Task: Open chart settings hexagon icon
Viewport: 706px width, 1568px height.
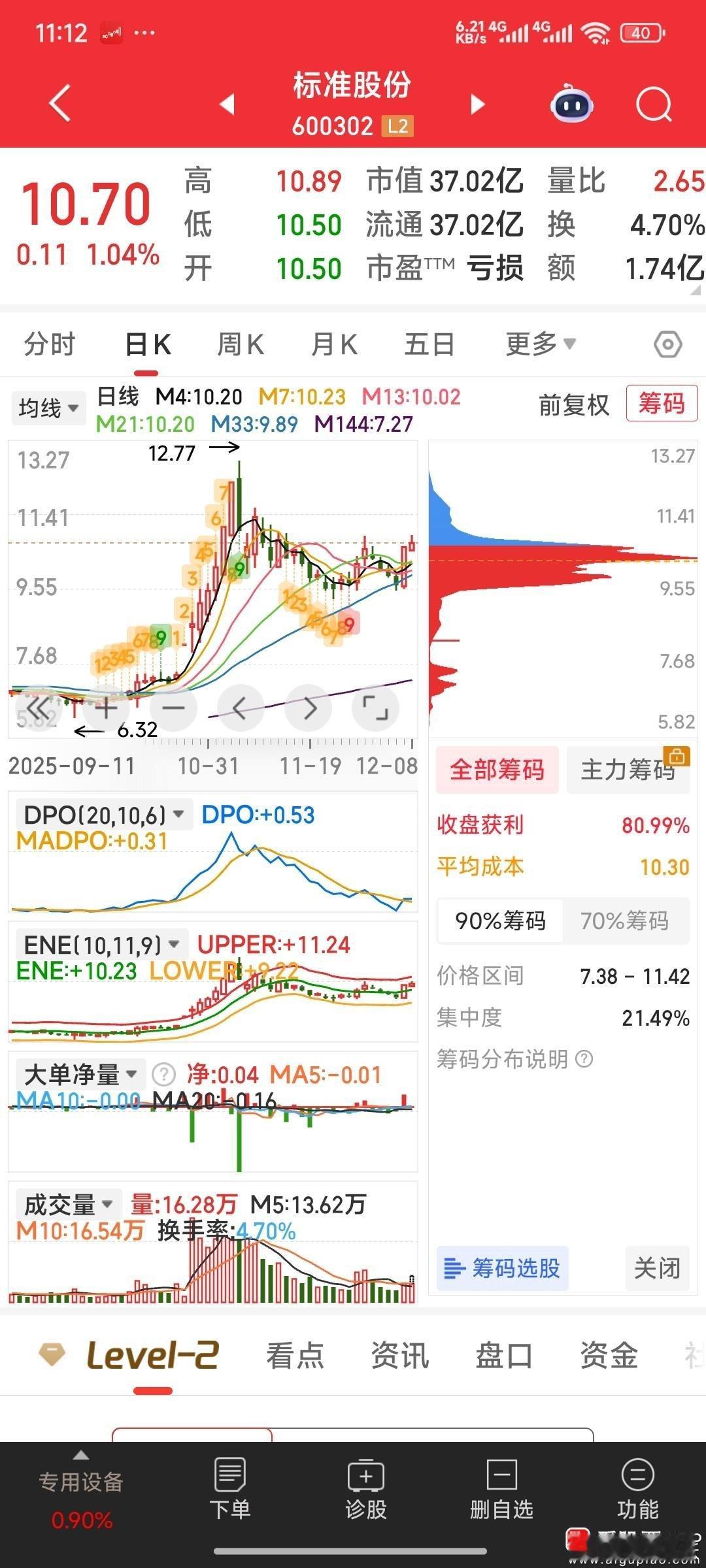Action: (x=668, y=344)
